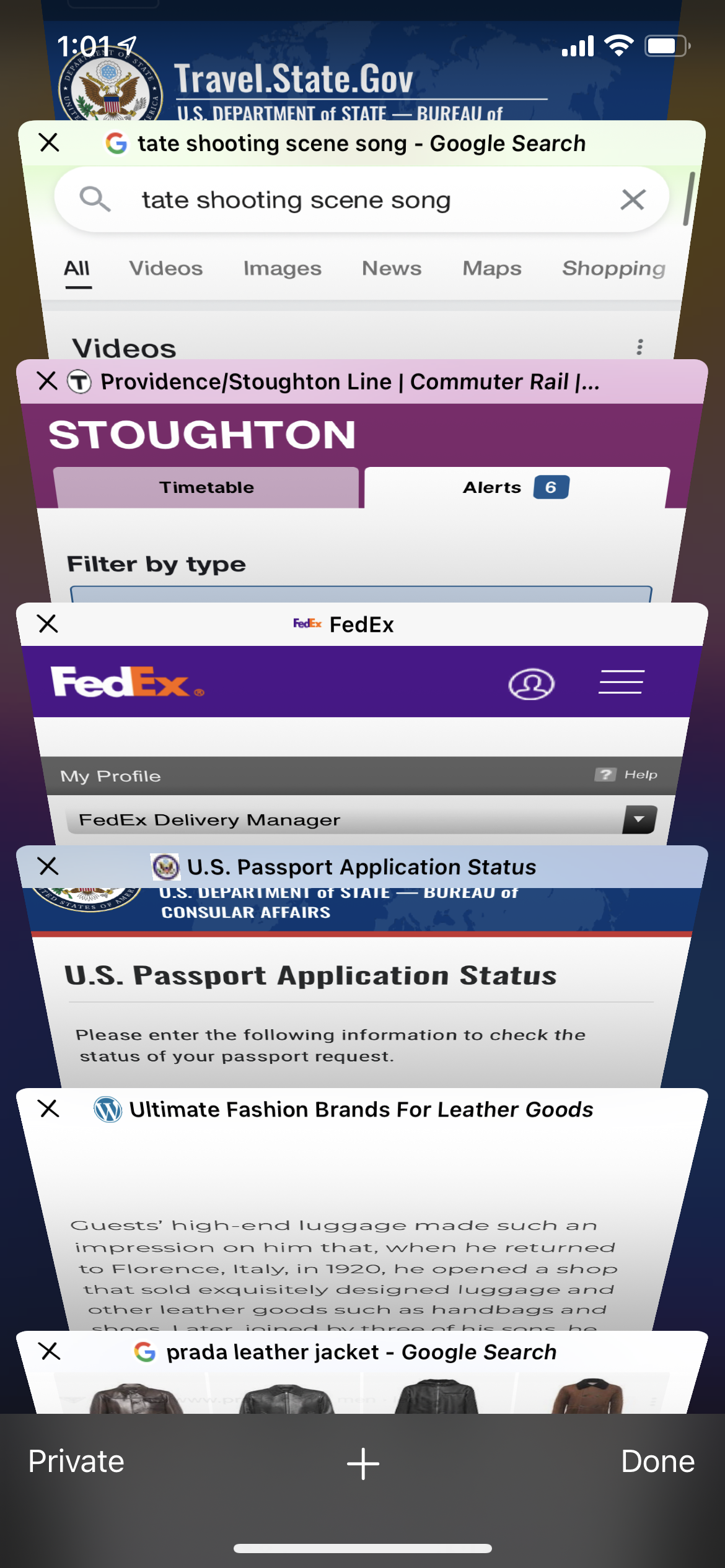Close the FedEx tab

tap(48, 624)
